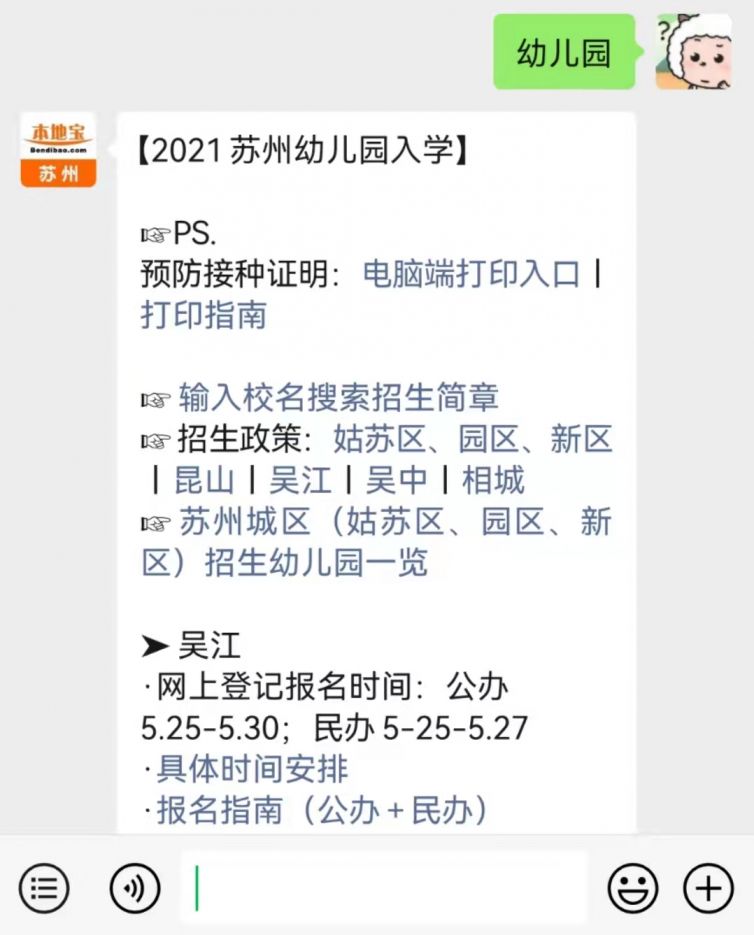The image size is (754, 935).
Task: Open 姑苏区、园区、新区 招生政策 link
Action: tap(472, 439)
